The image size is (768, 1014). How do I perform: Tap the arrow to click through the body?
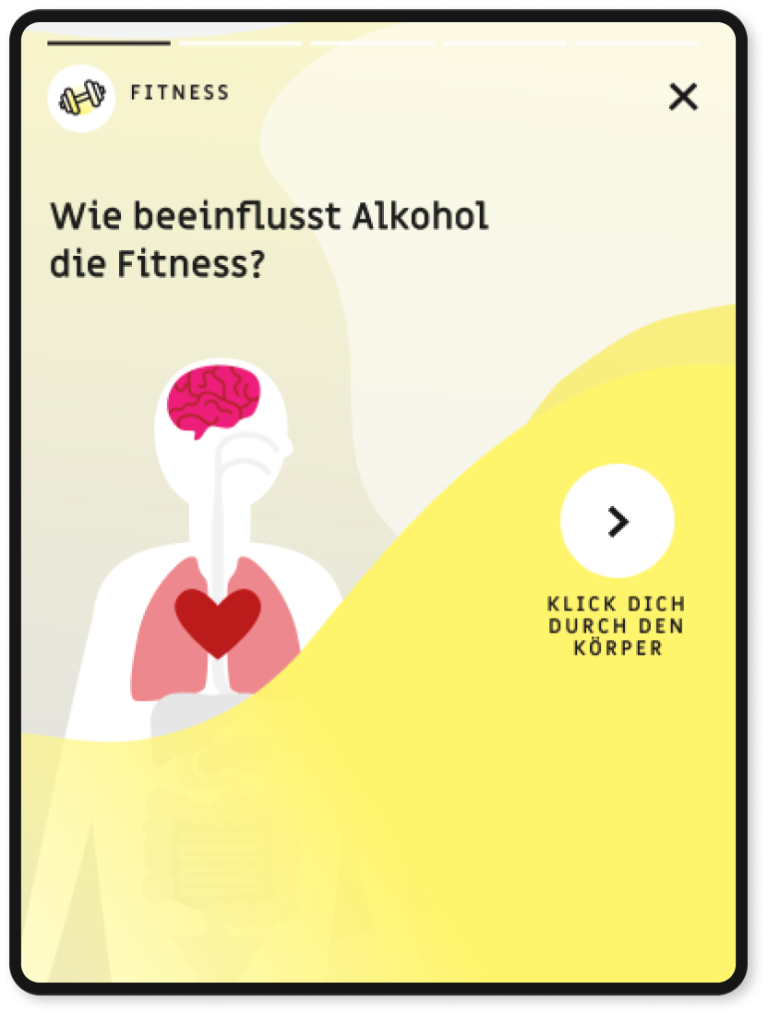point(617,521)
